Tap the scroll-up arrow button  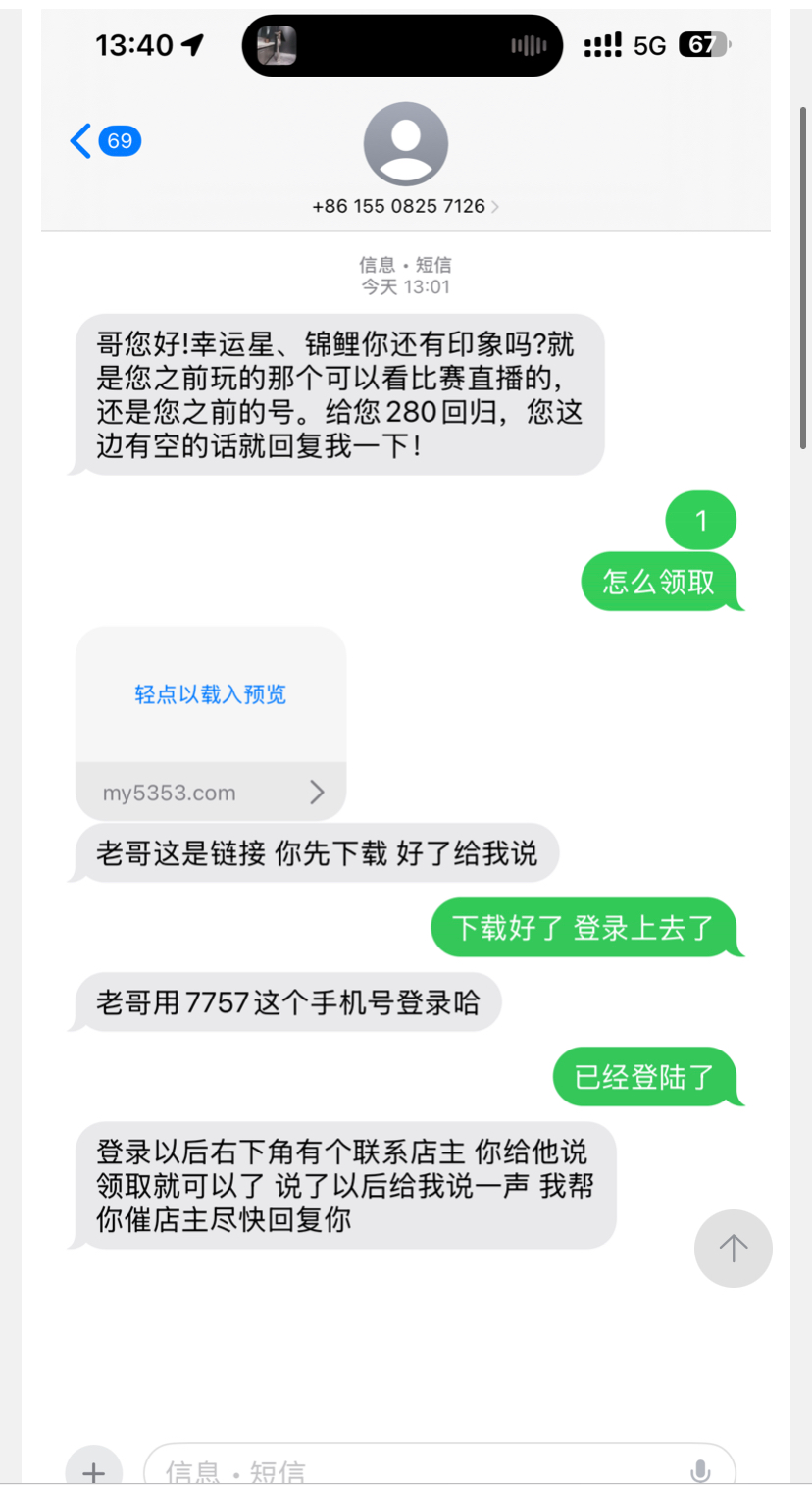(733, 1249)
